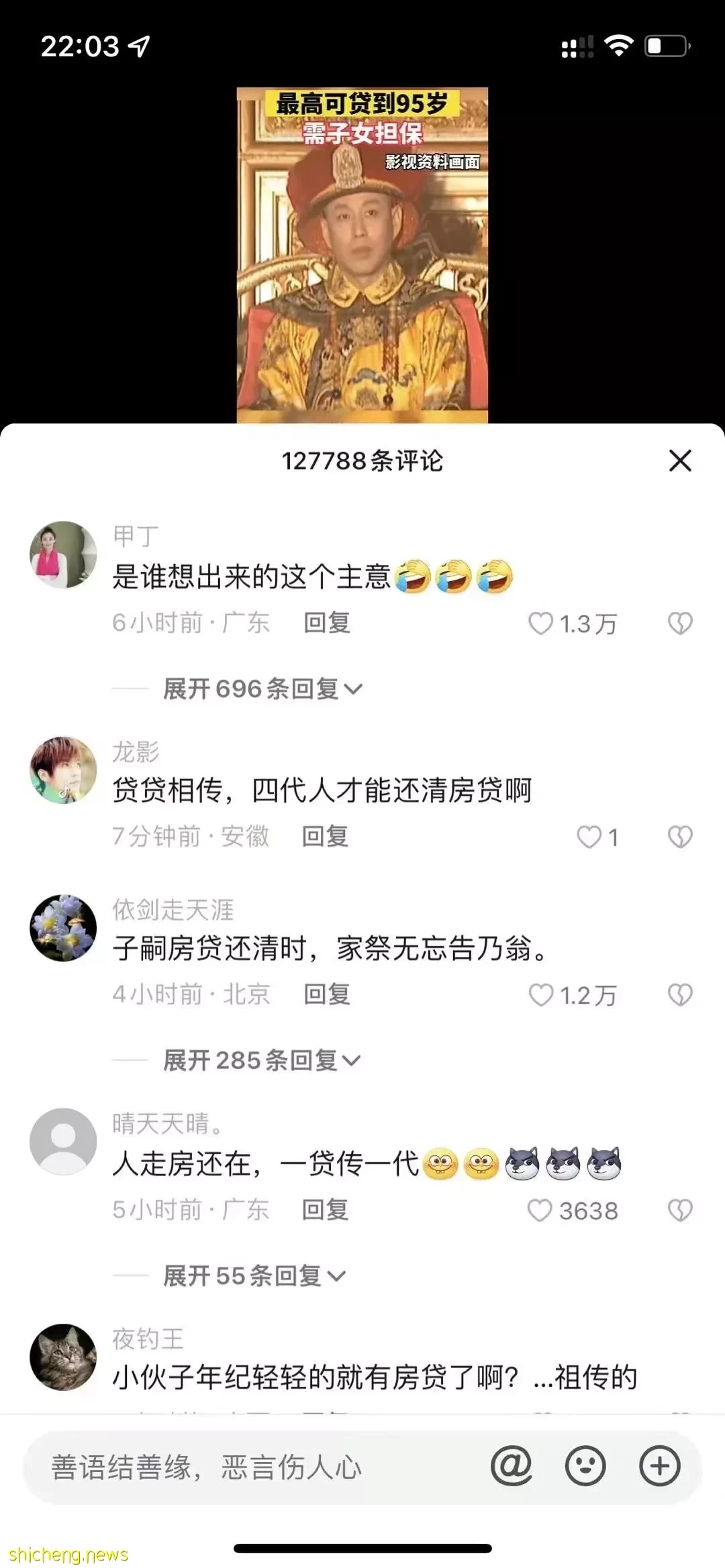
Task: Open the comment input field
Action: (255, 1467)
